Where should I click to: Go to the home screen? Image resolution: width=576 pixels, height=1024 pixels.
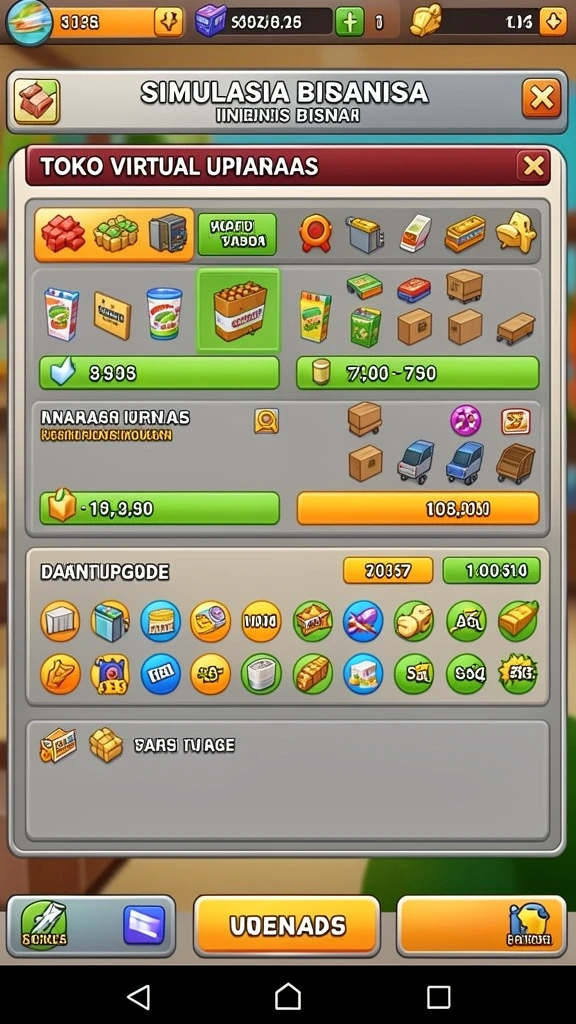point(288,997)
